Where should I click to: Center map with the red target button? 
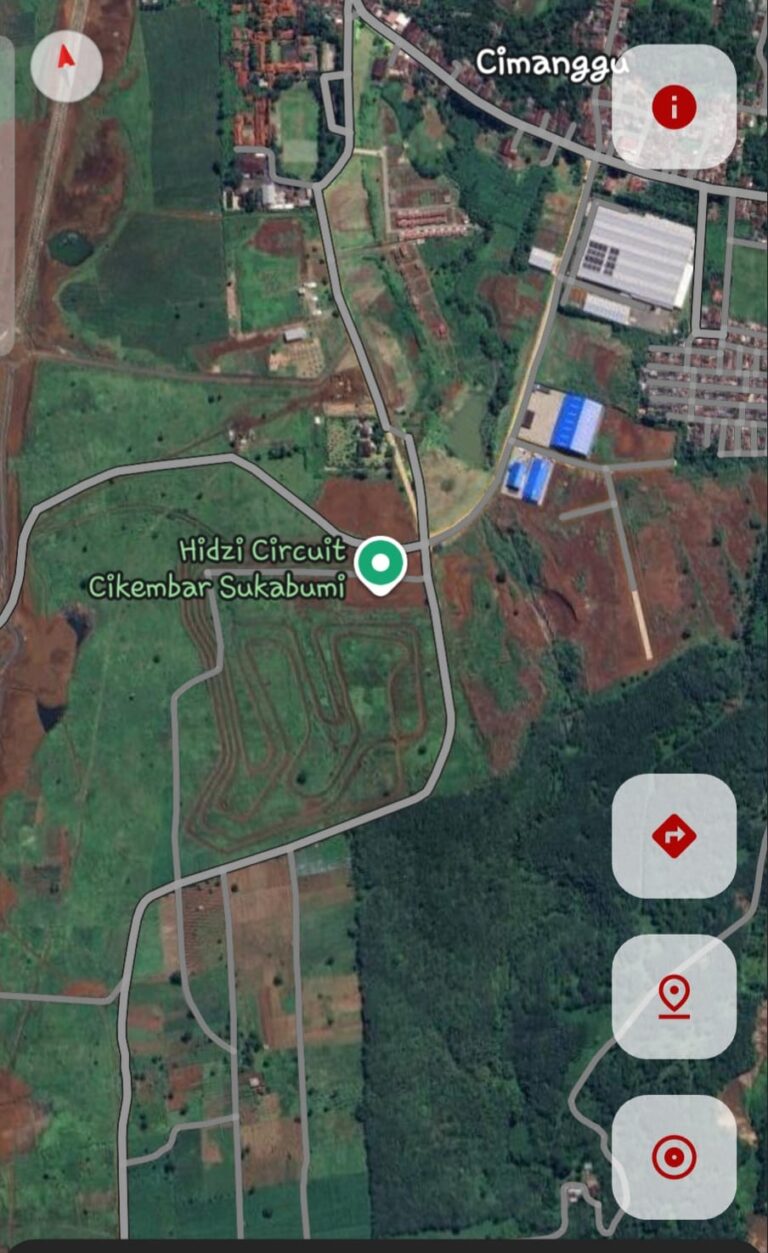pos(673,1157)
